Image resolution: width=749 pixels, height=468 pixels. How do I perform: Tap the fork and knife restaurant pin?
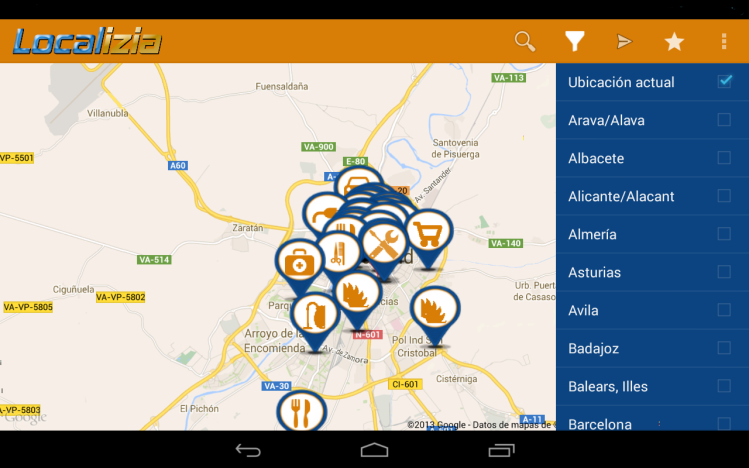pyautogui.click(x=301, y=410)
